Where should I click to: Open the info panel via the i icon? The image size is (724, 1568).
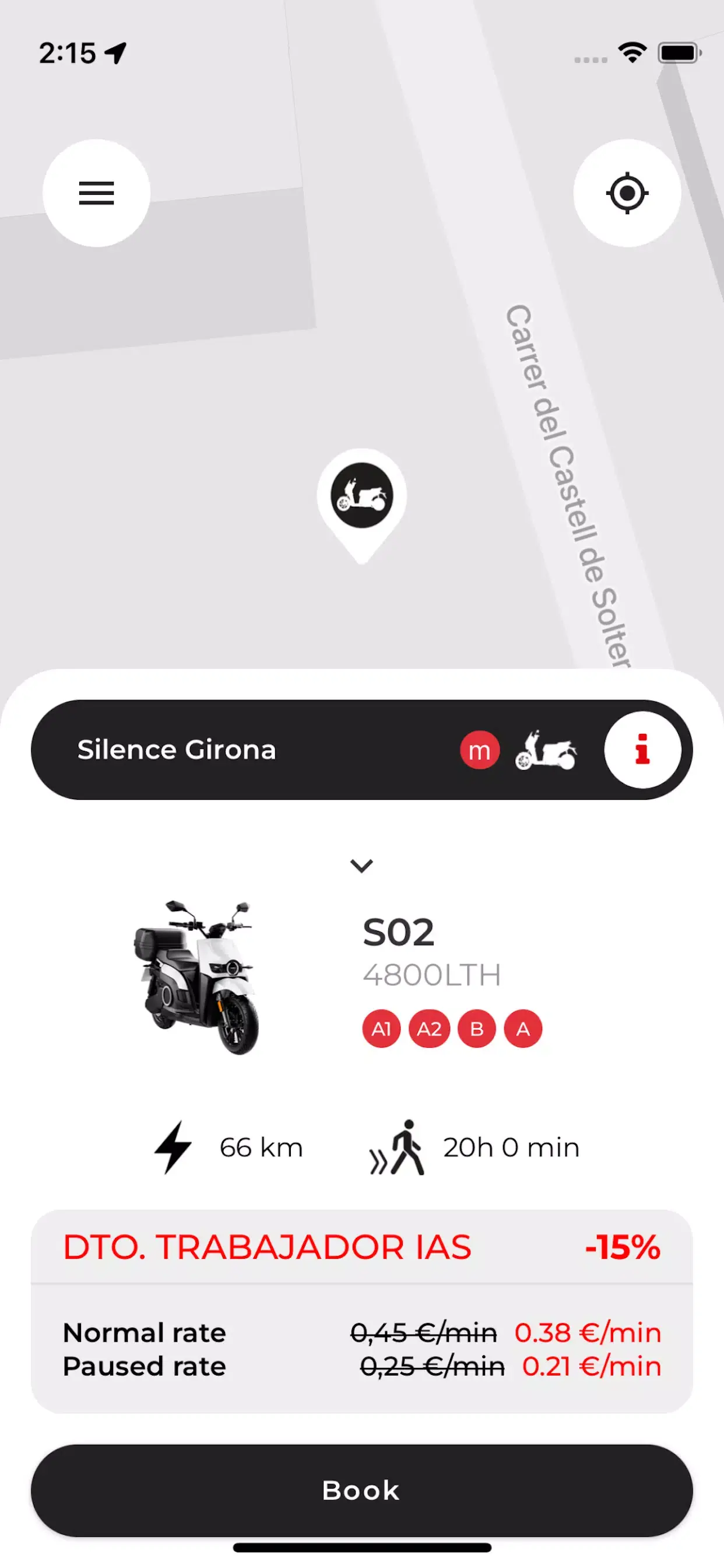pyautogui.click(x=645, y=750)
